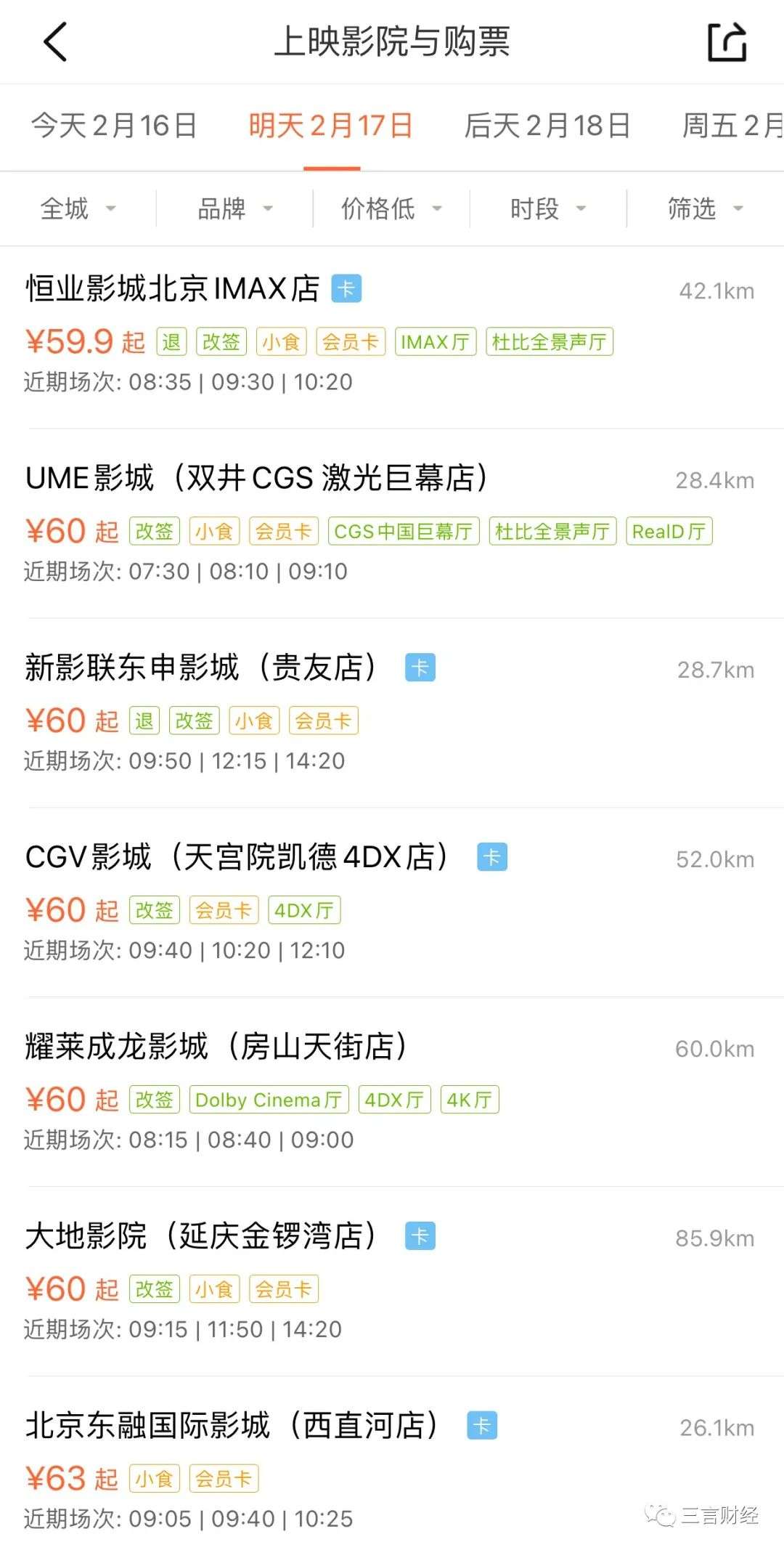Image resolution: width=784 pixels, height=1550 pixels.
Task: Open UME影城（双井CGS激光巨幕店）
Action: (x=256, y=479)
